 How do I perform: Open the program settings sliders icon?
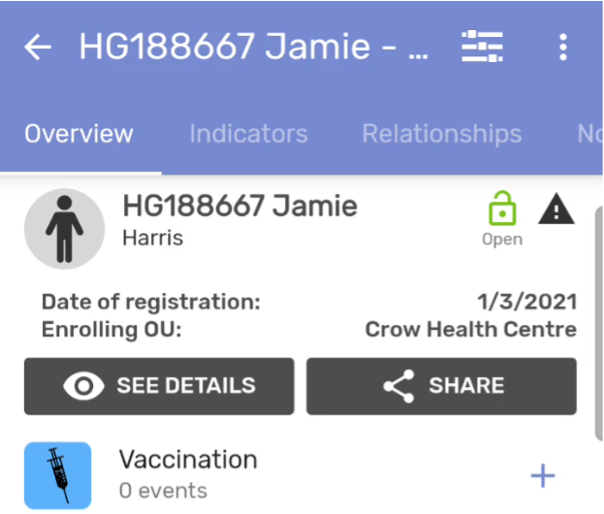(482, 47)
